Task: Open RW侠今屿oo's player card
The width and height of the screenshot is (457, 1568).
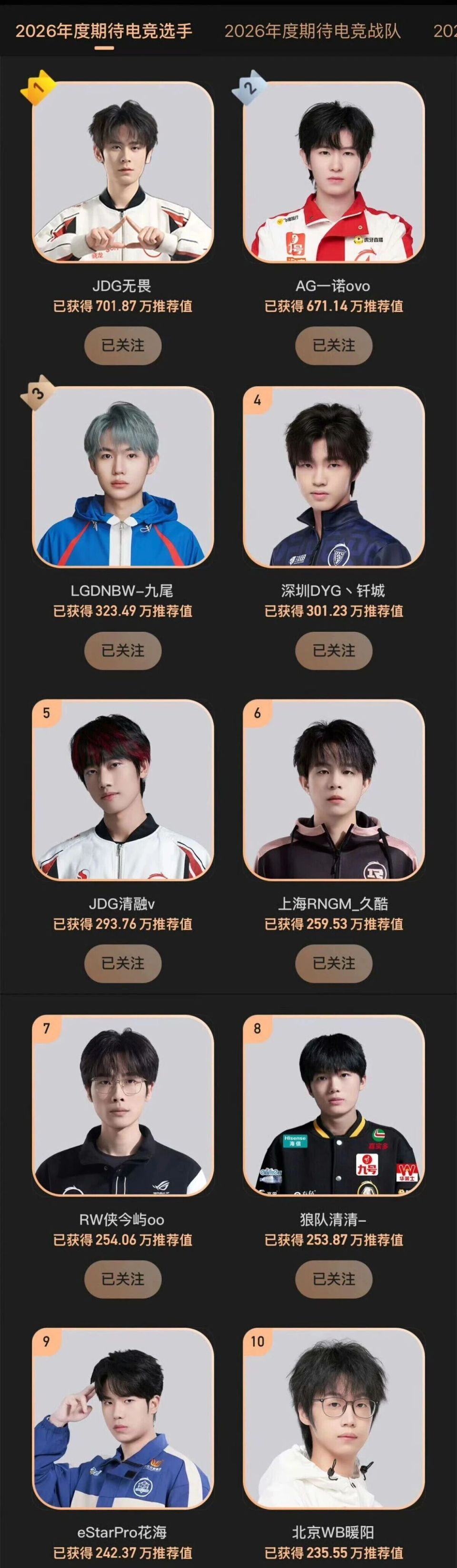Action: [122, 1105]
